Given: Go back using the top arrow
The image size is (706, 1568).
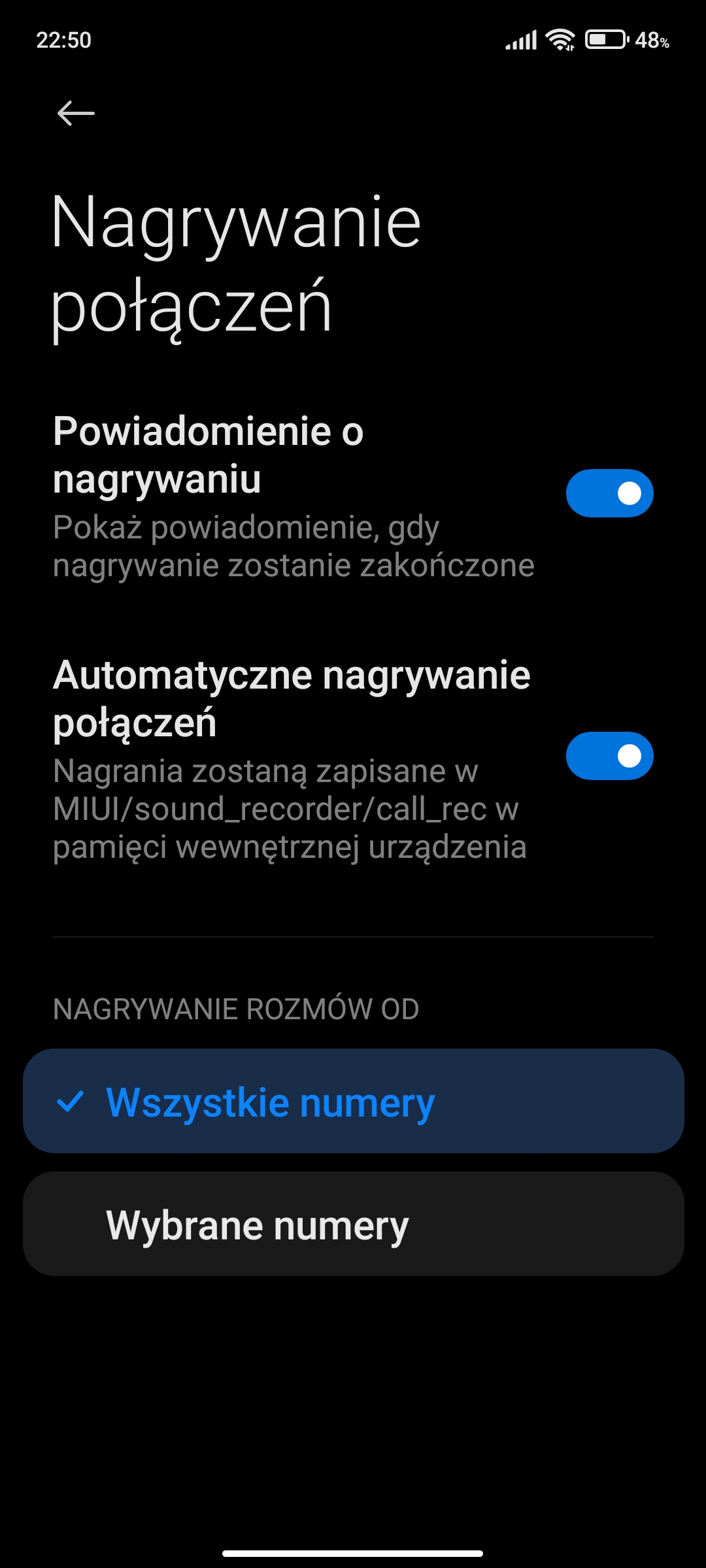Looking at the screenshot, I should click(x=76, y=114).
